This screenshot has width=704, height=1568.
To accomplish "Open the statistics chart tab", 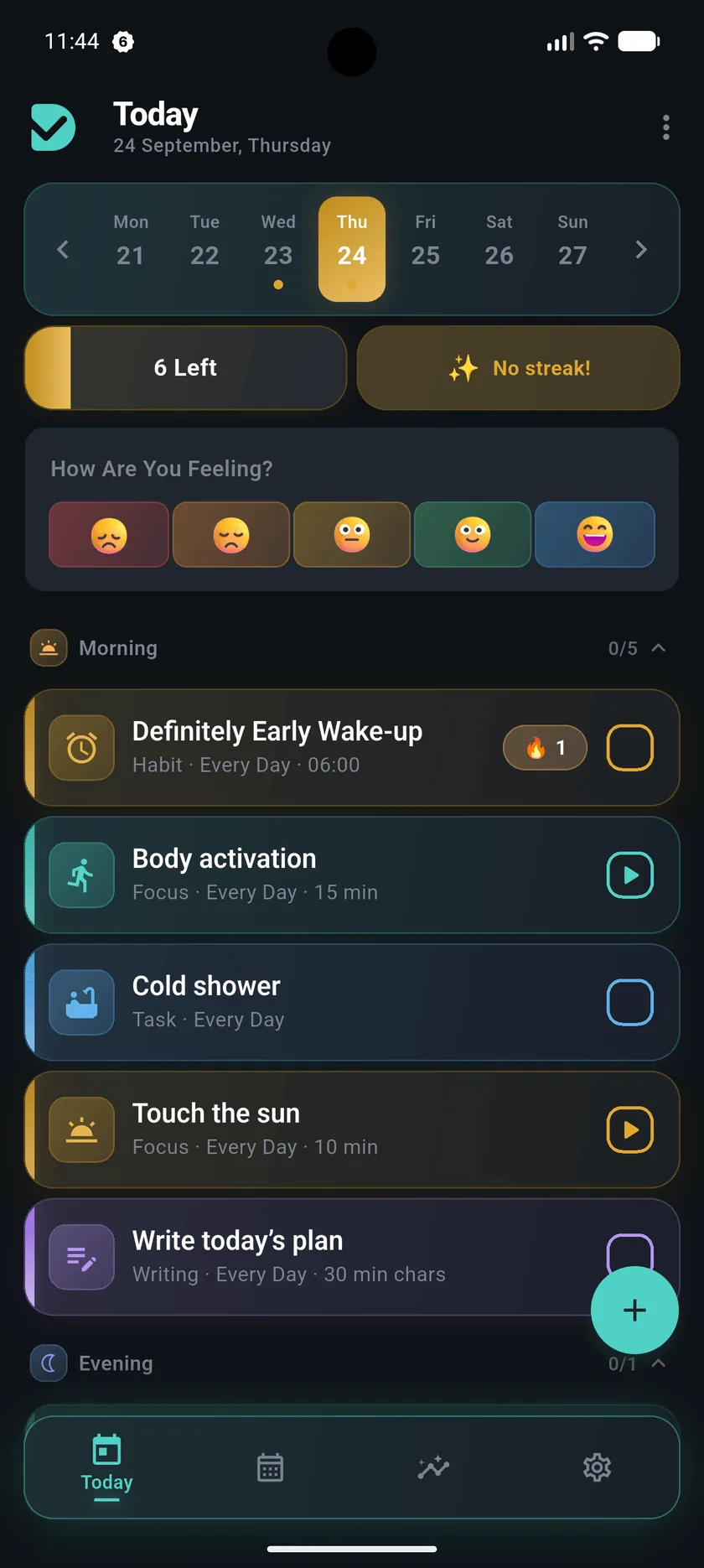I will (433, 1467).
